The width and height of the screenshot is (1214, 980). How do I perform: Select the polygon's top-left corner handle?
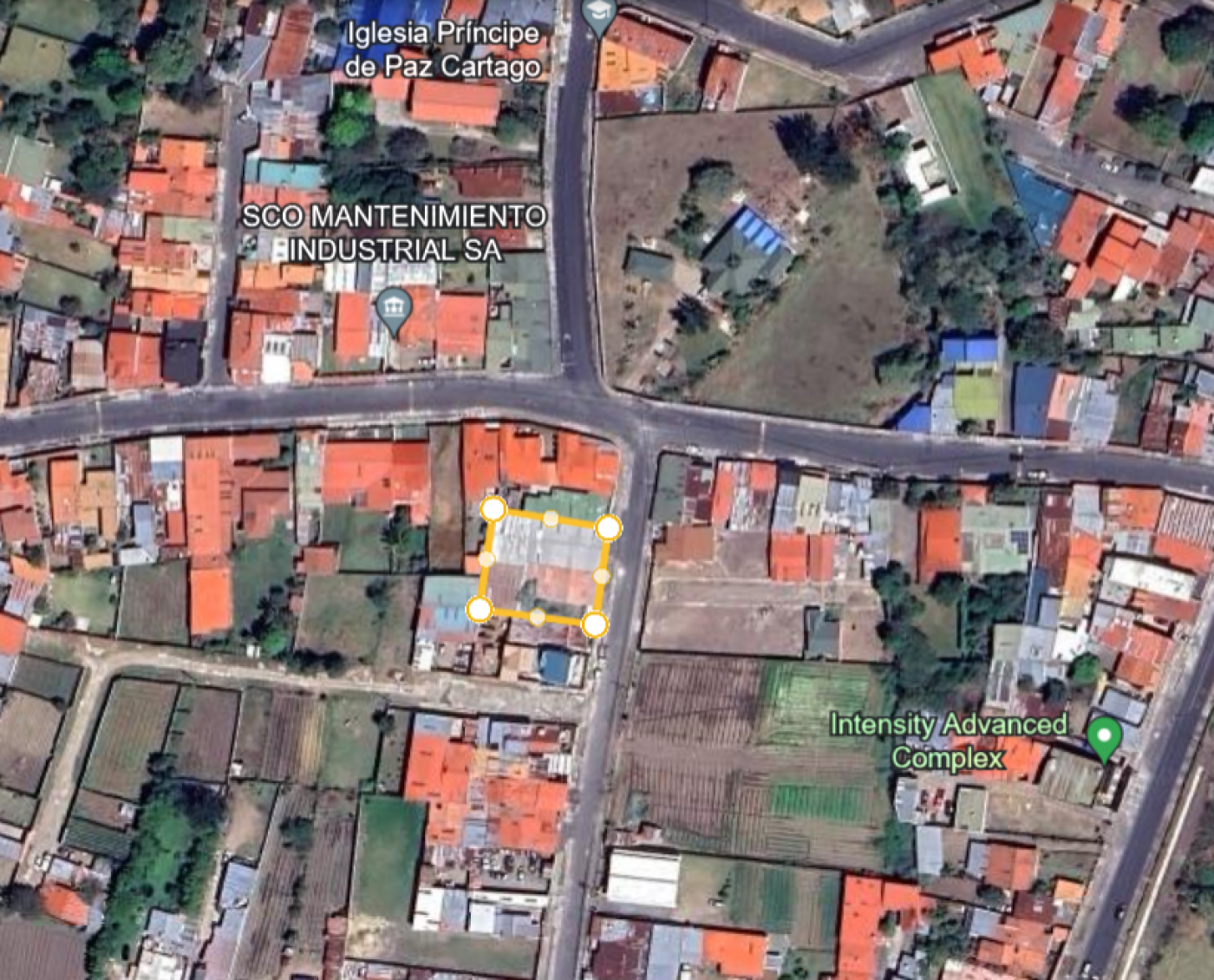coord(493,509)
